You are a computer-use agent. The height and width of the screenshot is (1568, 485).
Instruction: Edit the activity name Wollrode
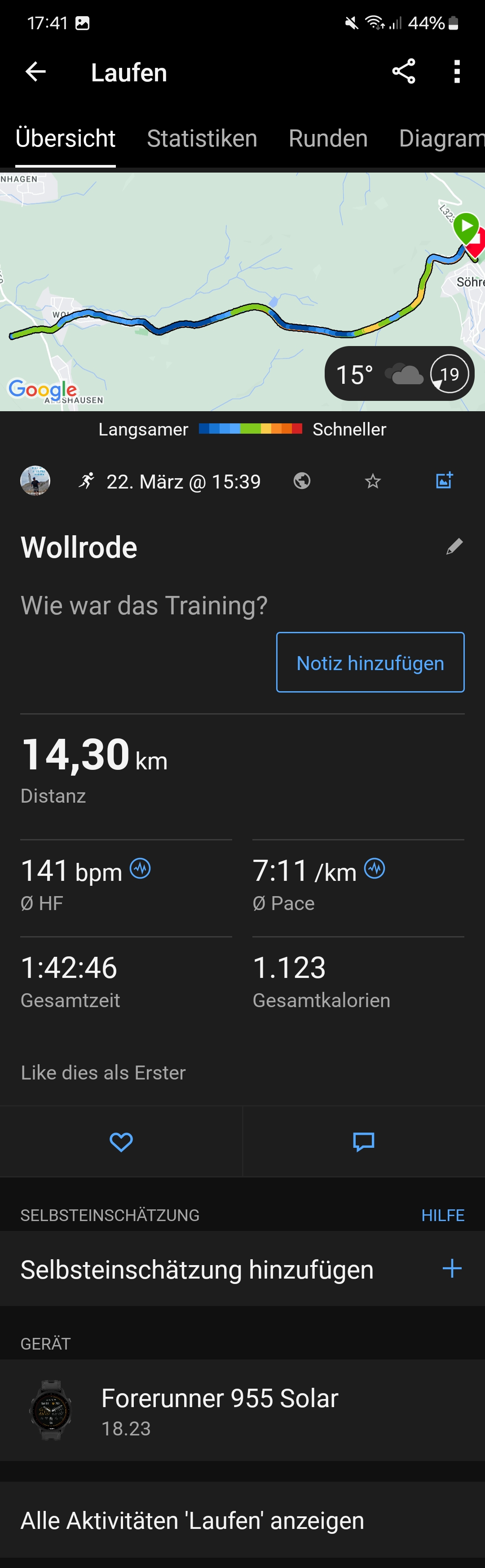click(x=454, y=546)
